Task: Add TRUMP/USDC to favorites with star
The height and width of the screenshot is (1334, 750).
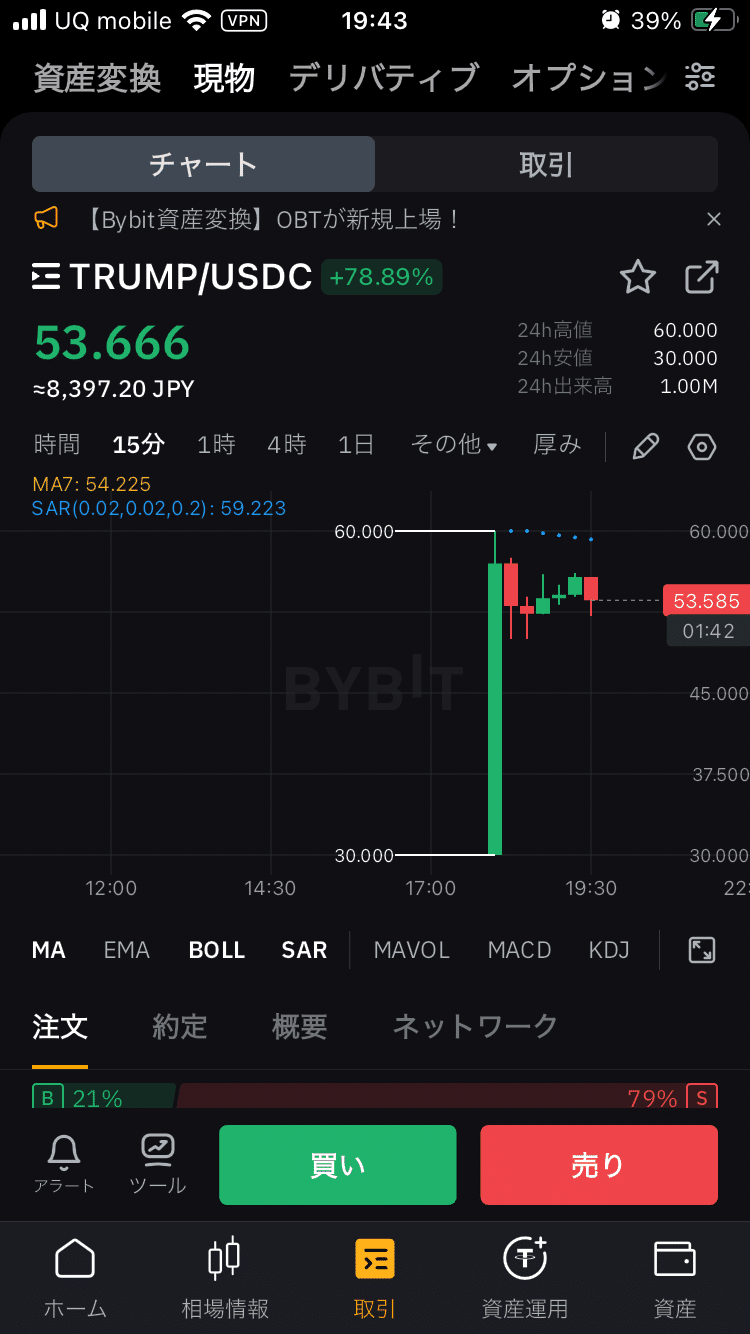Action: pyautogui.click(x=637, y=277)
